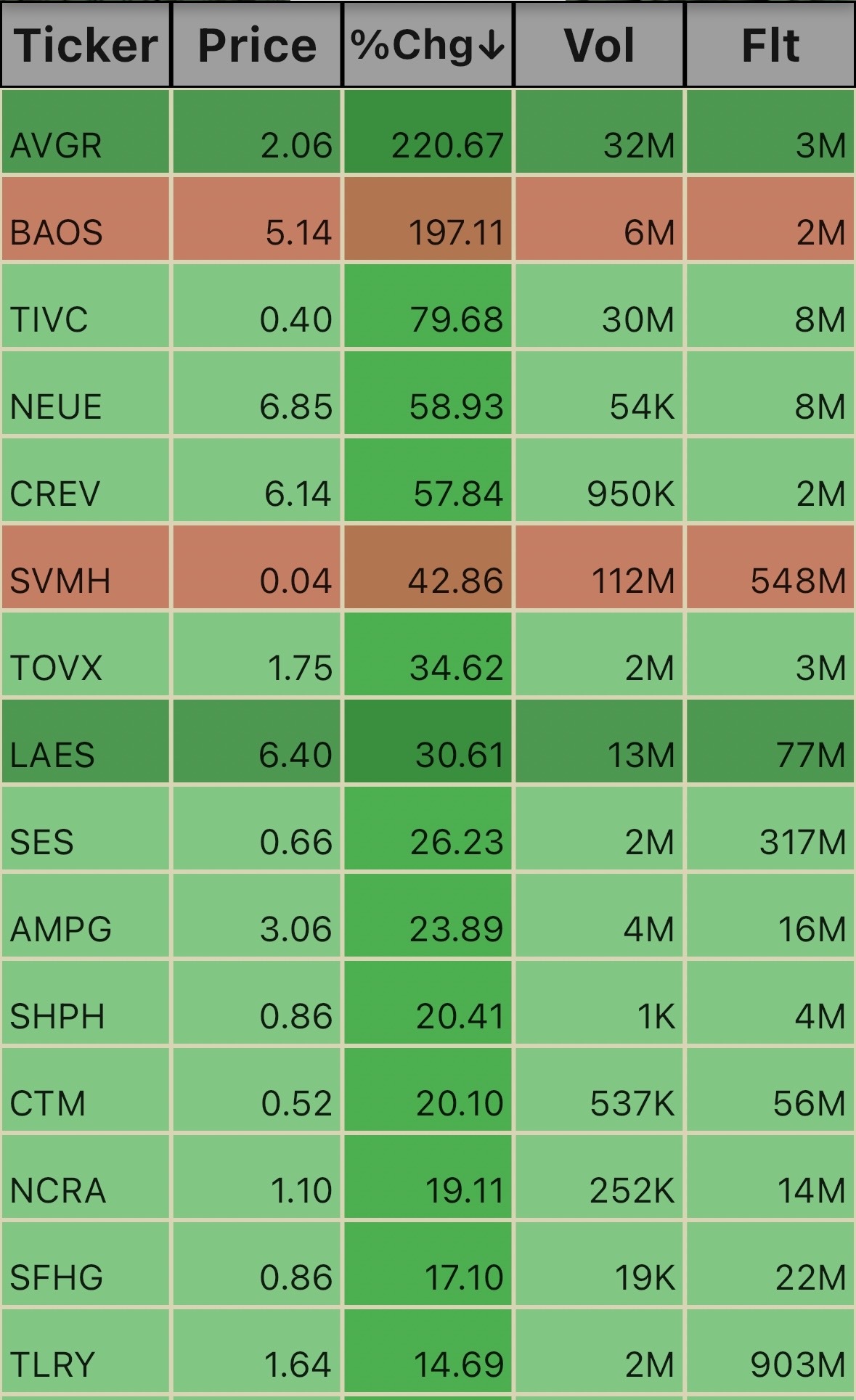
Task: Sort by the Price column header
Action: (x=257, y=45)
